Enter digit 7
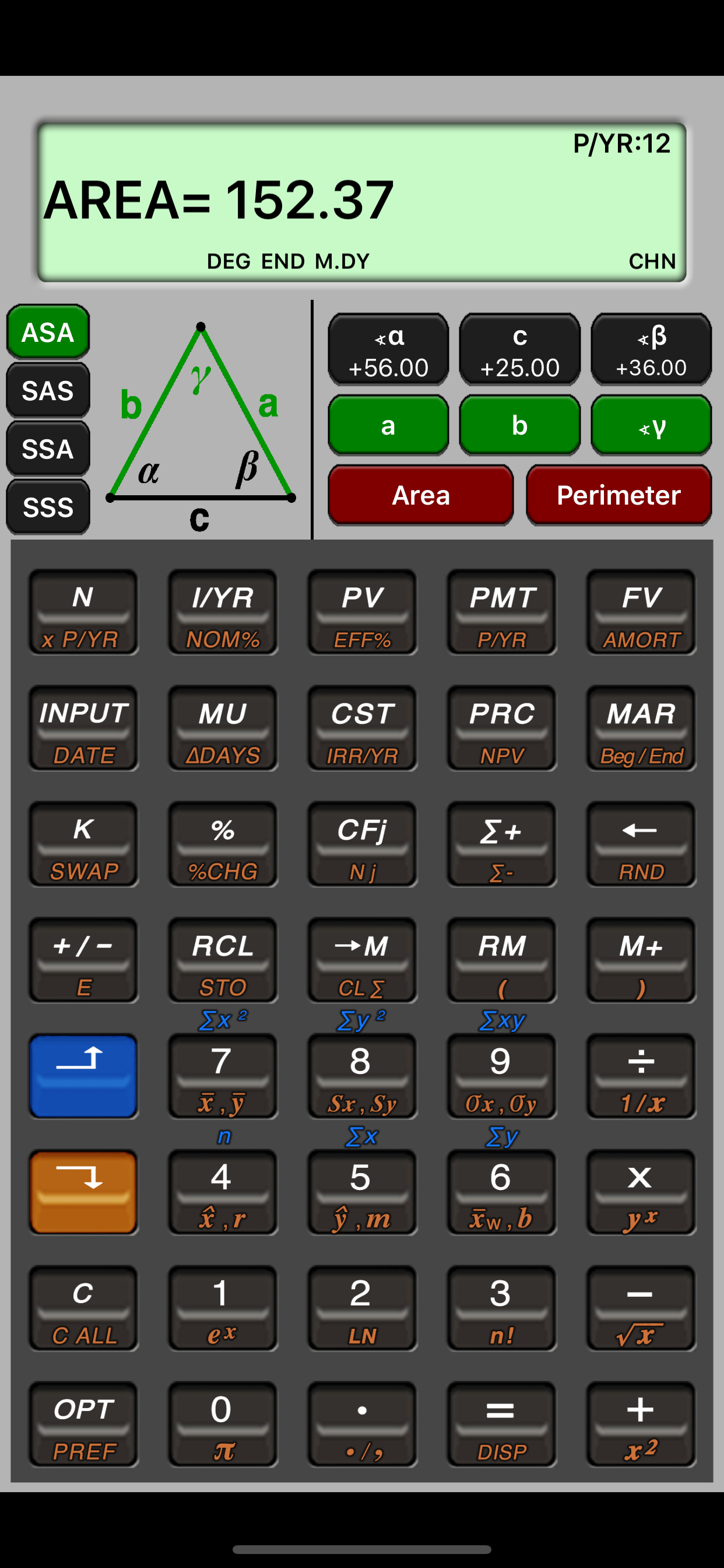The width and height of the screenshot is (724, 1568). [x=223, y=1076]
